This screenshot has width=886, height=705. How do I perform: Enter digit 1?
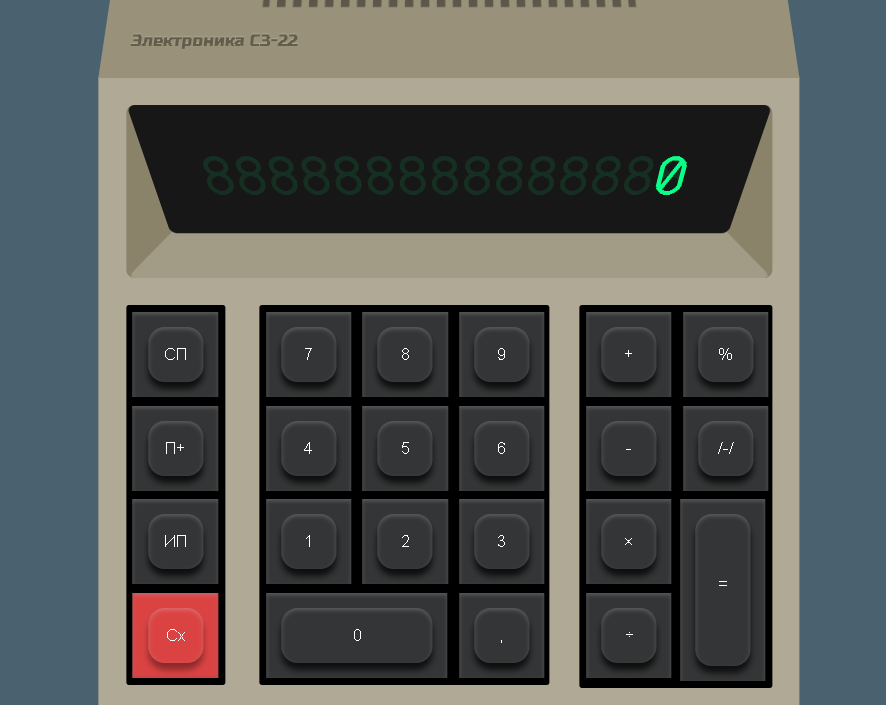tap(308, 541)
